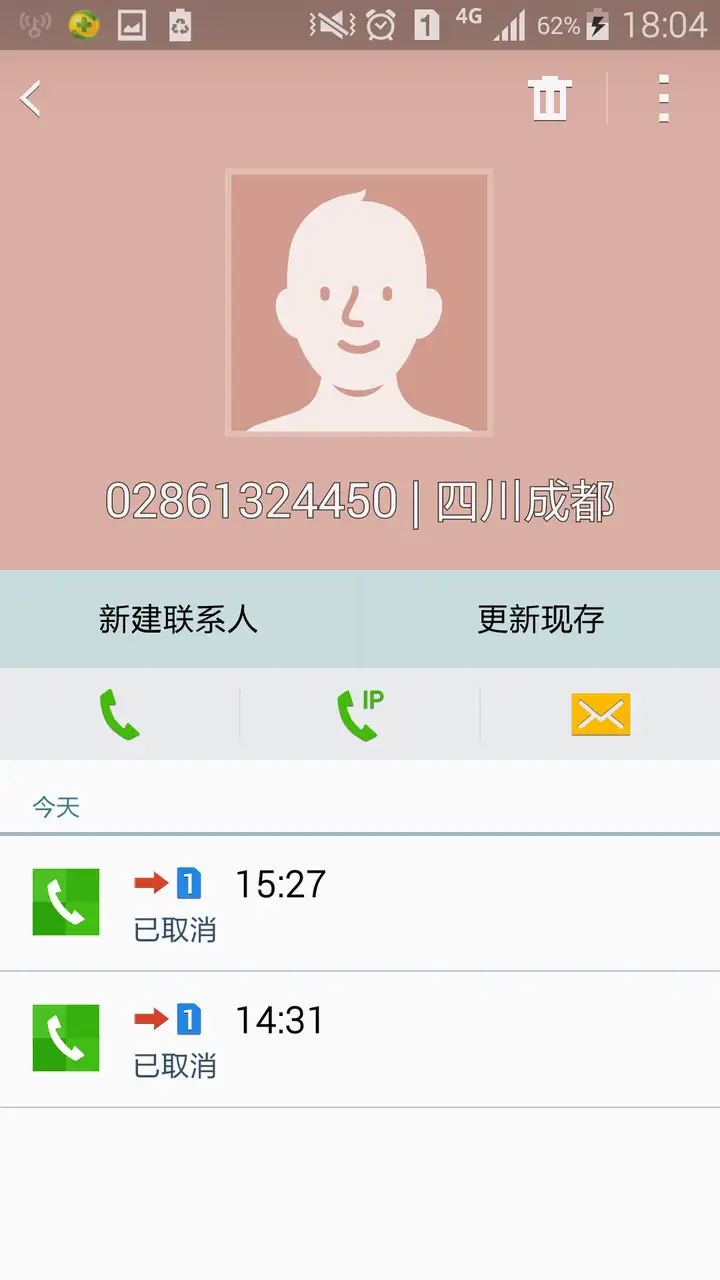Open the 15:27 cancelled call entry
The width and height of the screenshot is (720, 1280).
tap(360, 903)
